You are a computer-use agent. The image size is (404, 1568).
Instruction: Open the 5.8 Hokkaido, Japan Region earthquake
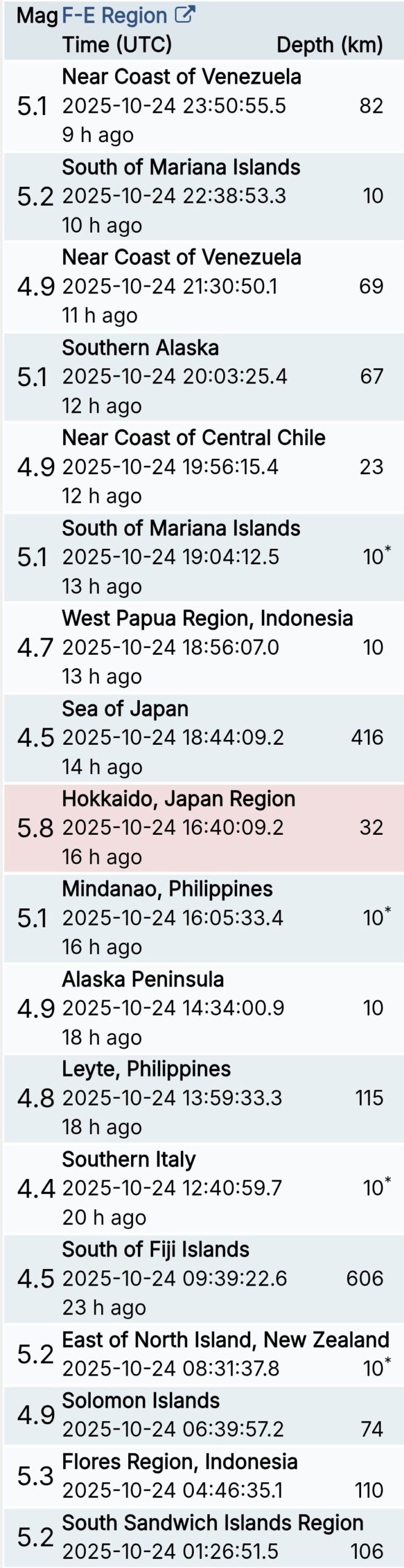(202, 827)
